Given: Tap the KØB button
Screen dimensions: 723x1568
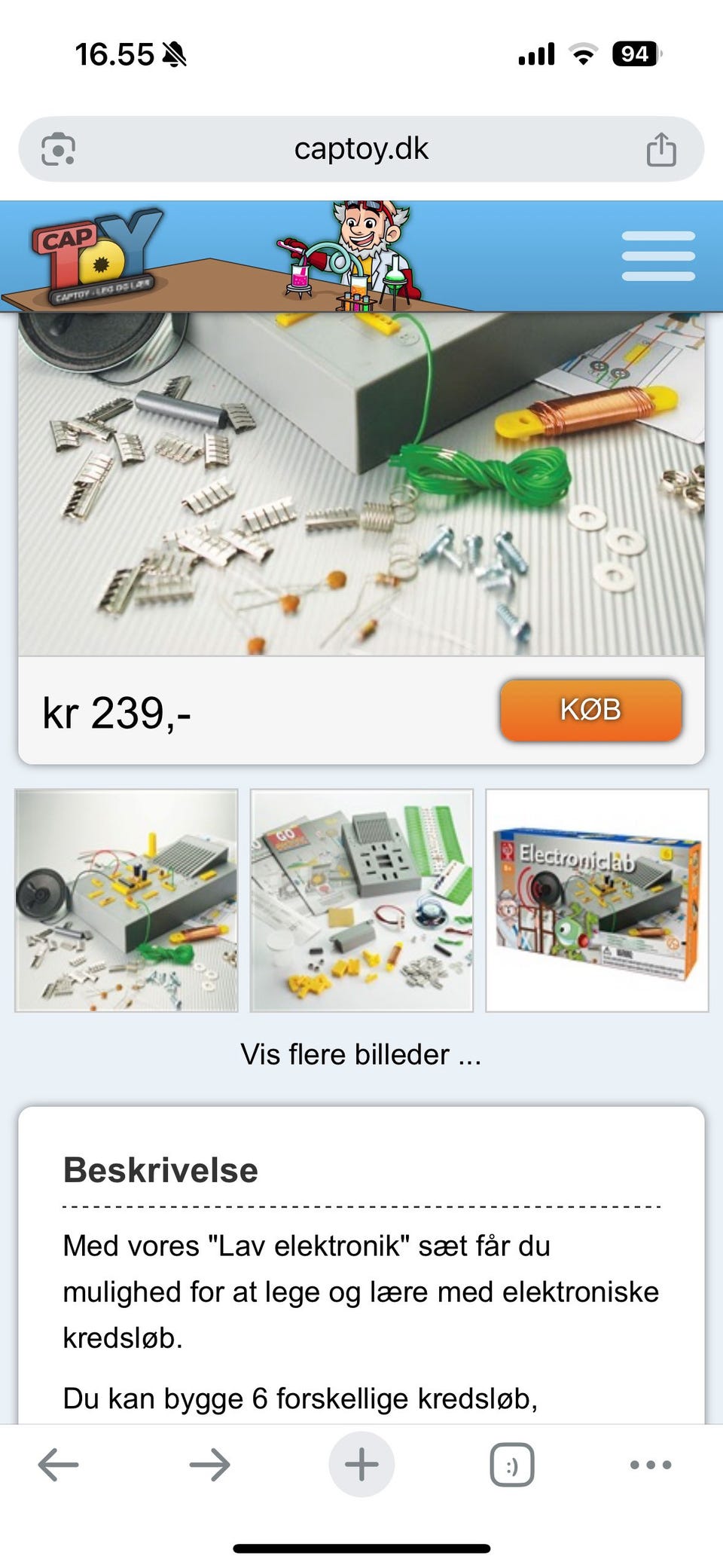Looking at the screenshot, I should point(590,711).
